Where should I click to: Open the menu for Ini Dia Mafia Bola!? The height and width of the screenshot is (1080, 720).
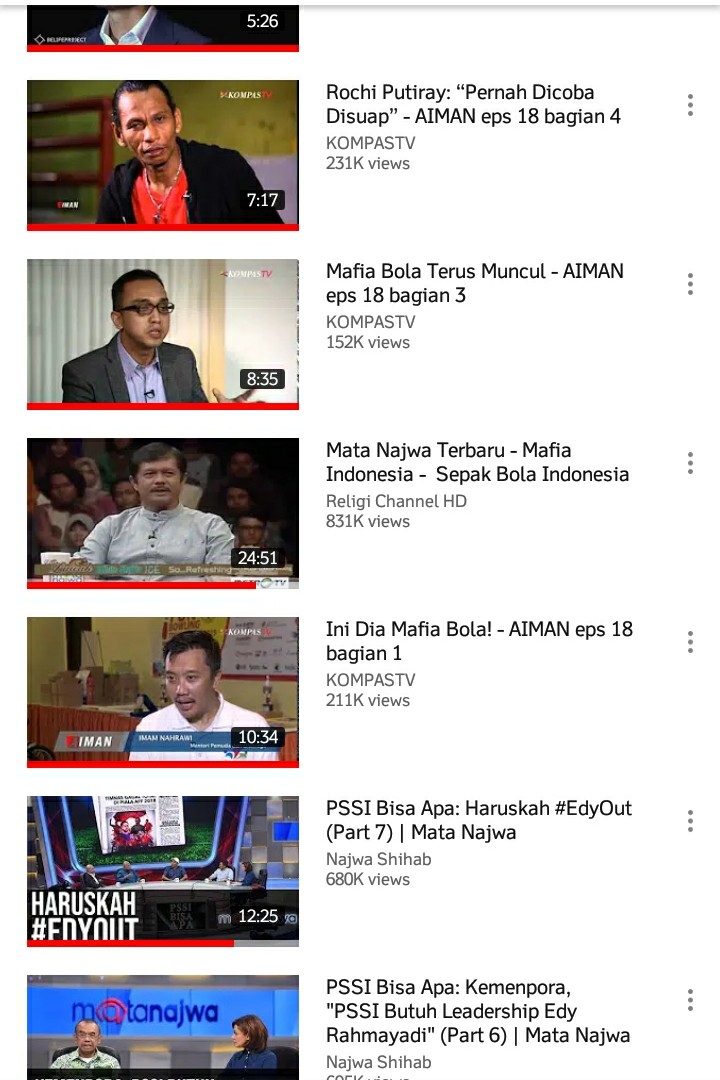690,642
